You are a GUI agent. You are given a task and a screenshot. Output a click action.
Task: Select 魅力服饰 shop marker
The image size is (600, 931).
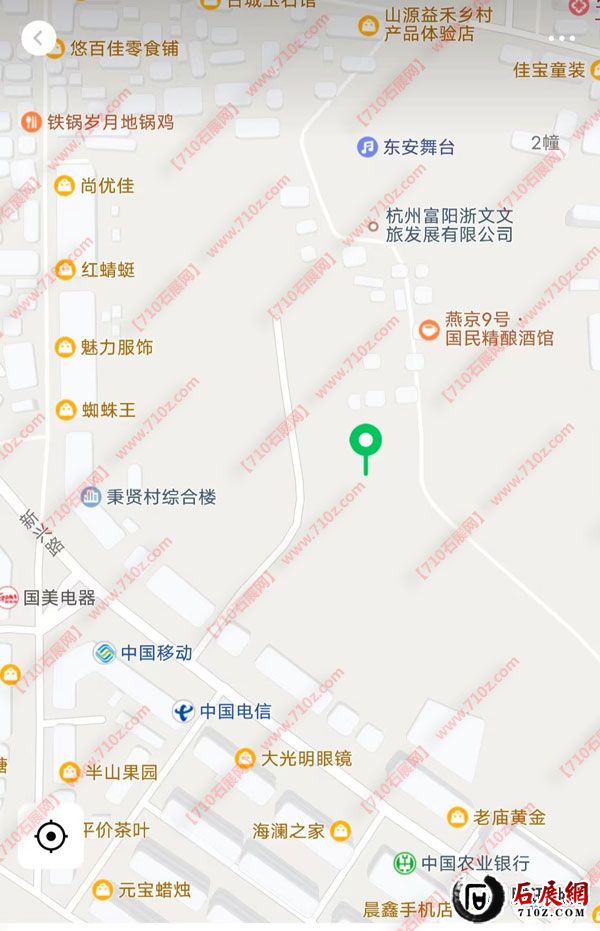tap(65, 348)
